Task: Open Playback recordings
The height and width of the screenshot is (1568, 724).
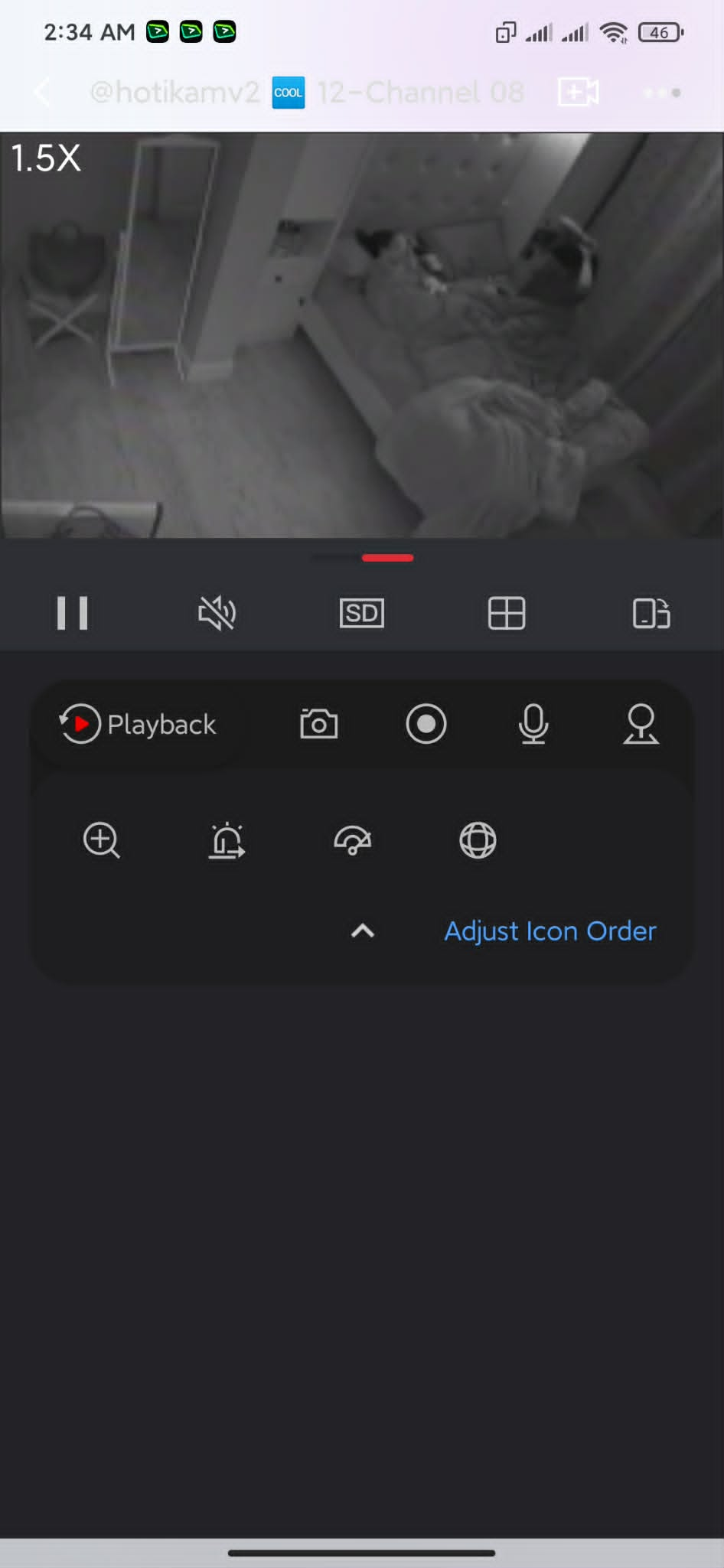Action: point(138,724)
